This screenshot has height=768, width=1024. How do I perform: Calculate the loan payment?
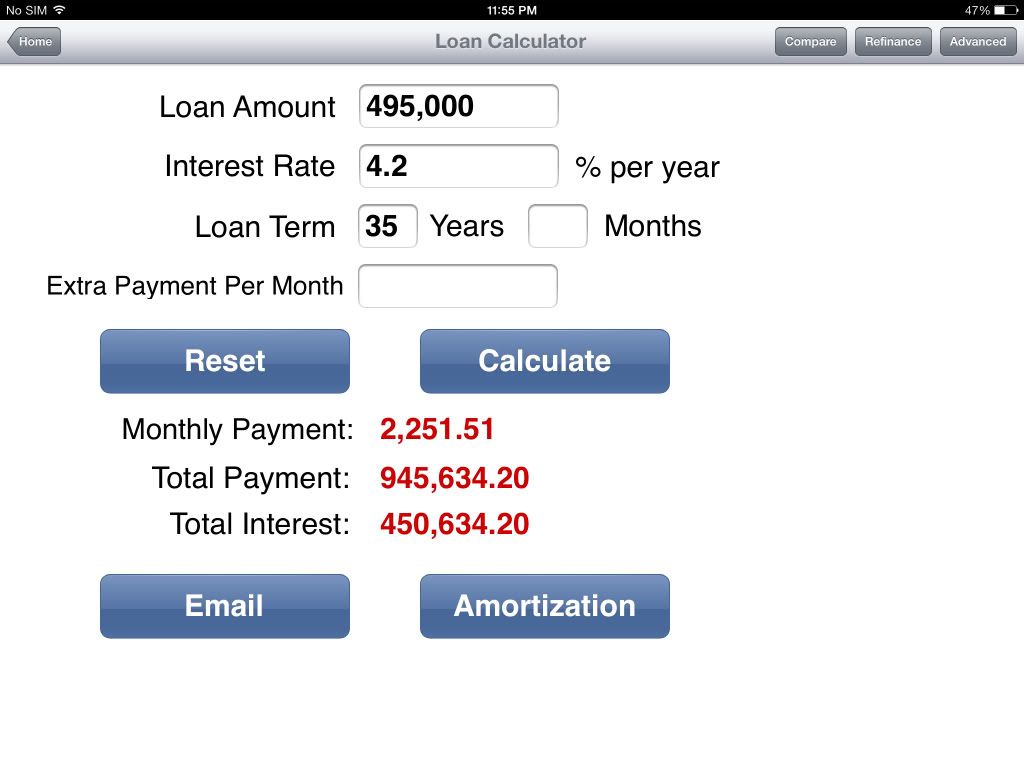544,361
